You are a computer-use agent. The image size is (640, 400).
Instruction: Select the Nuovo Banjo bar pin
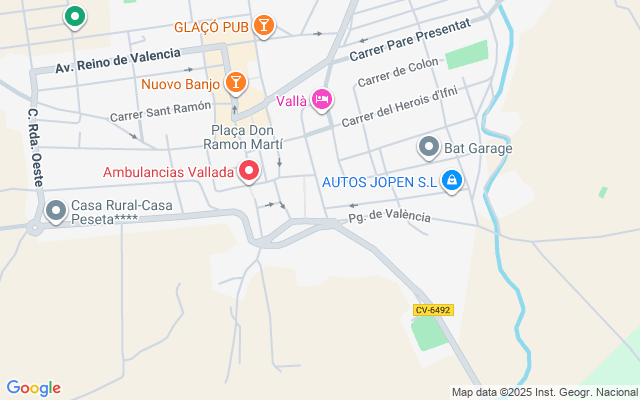236,84
